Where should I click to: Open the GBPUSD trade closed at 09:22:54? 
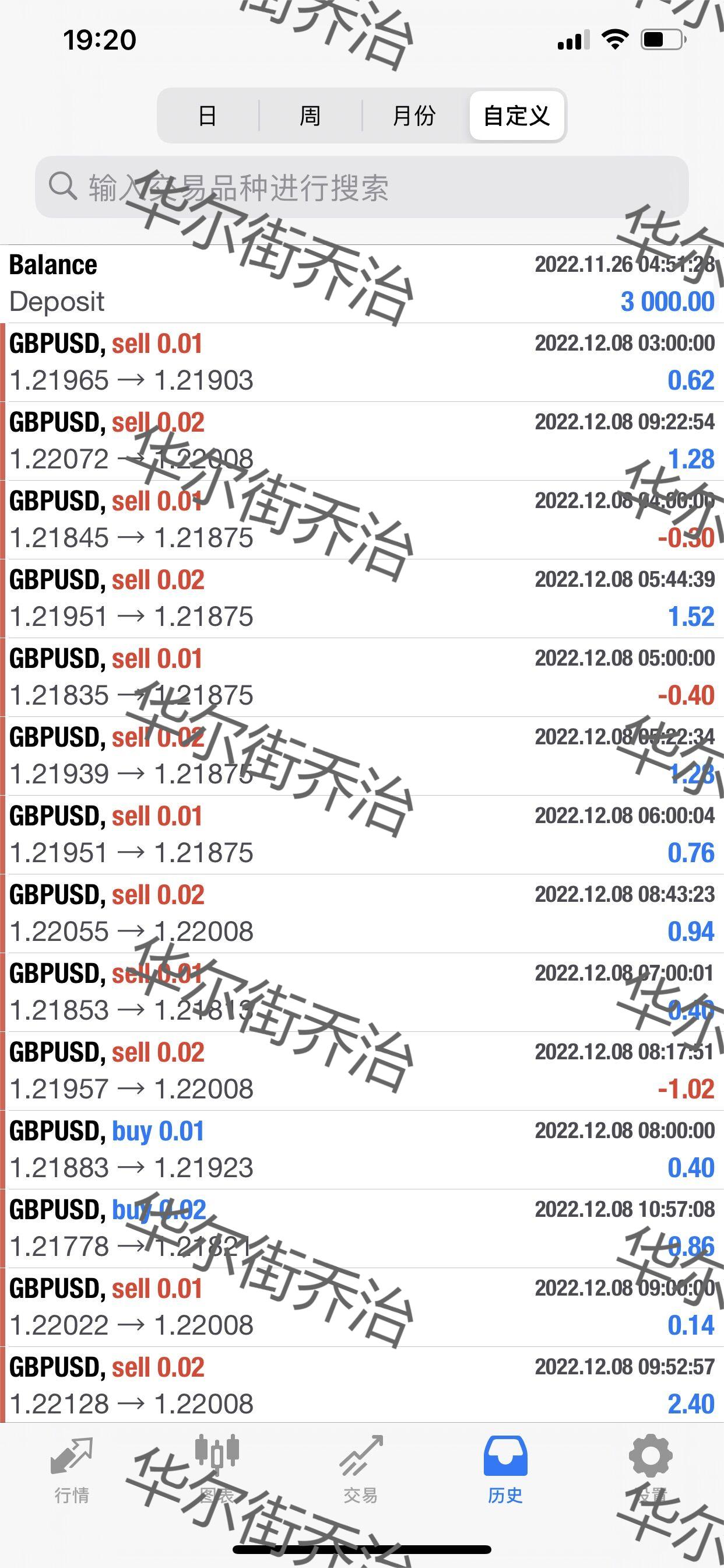point(362,440)
